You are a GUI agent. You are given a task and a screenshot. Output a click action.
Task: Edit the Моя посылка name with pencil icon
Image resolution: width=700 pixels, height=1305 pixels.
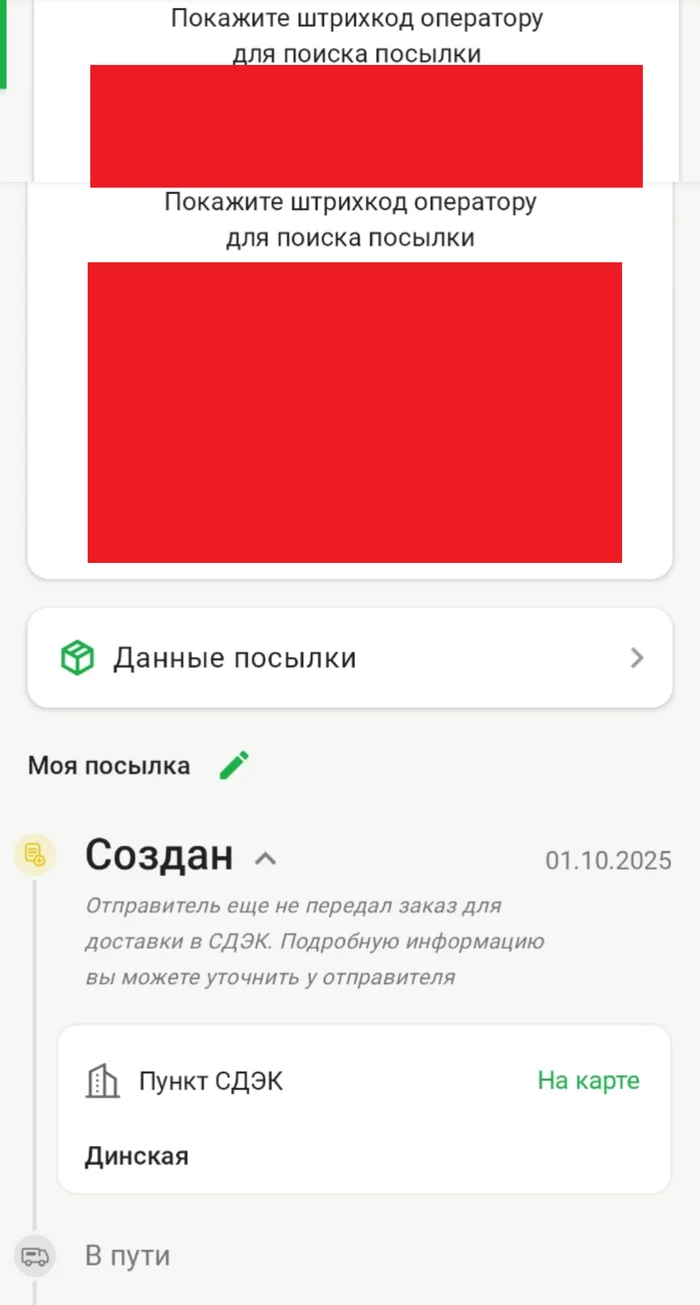pyautogui.click(x=234, y=766)
